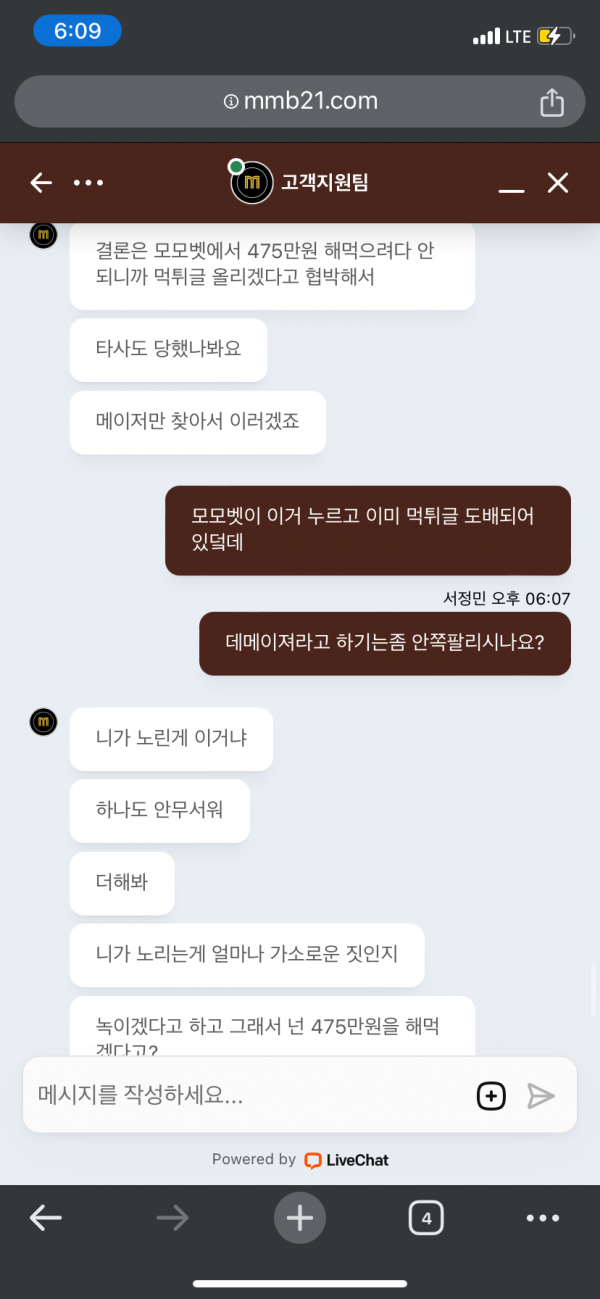The height and width of the screenshot is (1299, 600).
Task: Open the browser's more options menu
Action: pos(542,1218)
